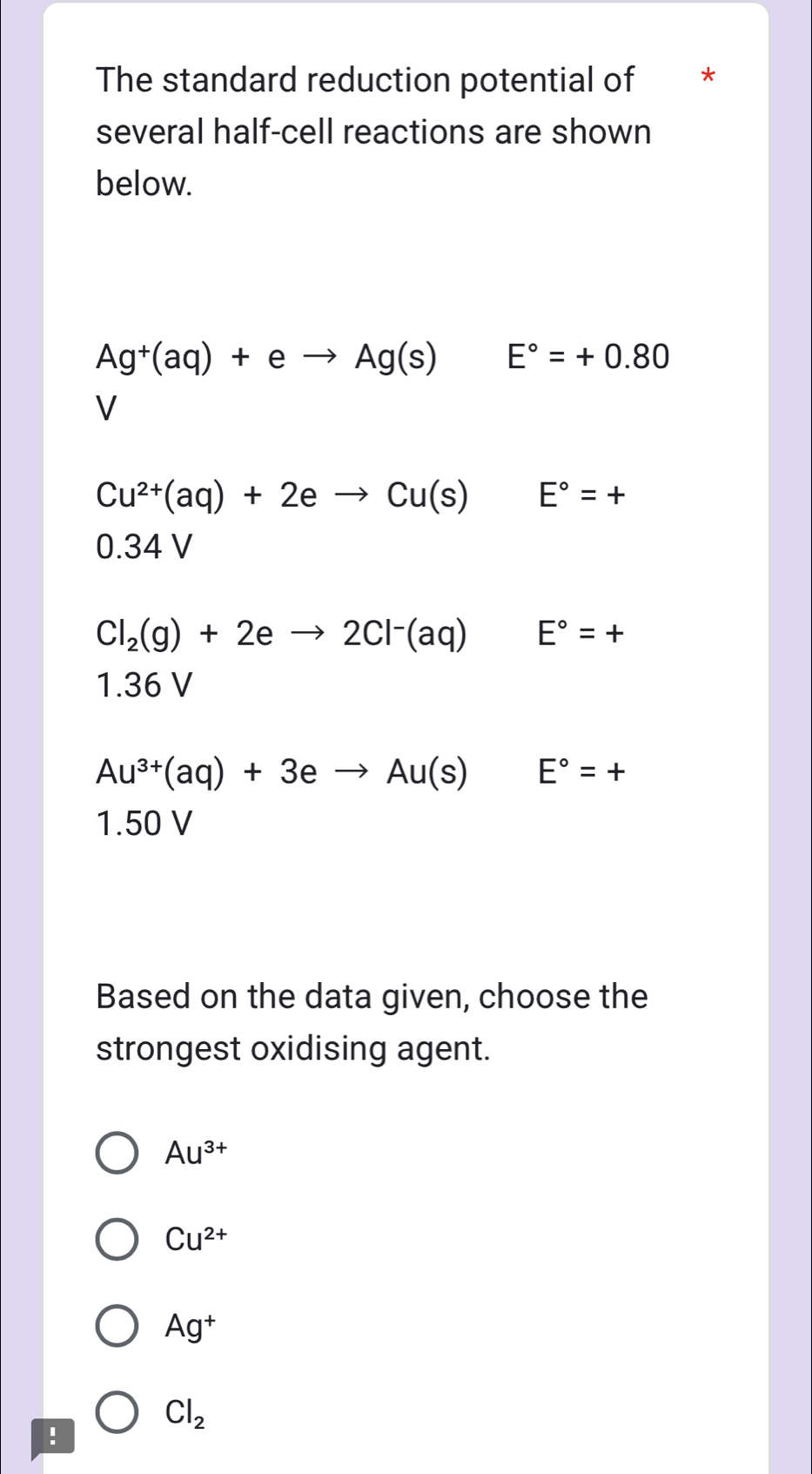Click the exclamation warning icon at bottom left
Image resolution: width=812 pixels, height=1474 pixels.
[x=55, y=1435]
